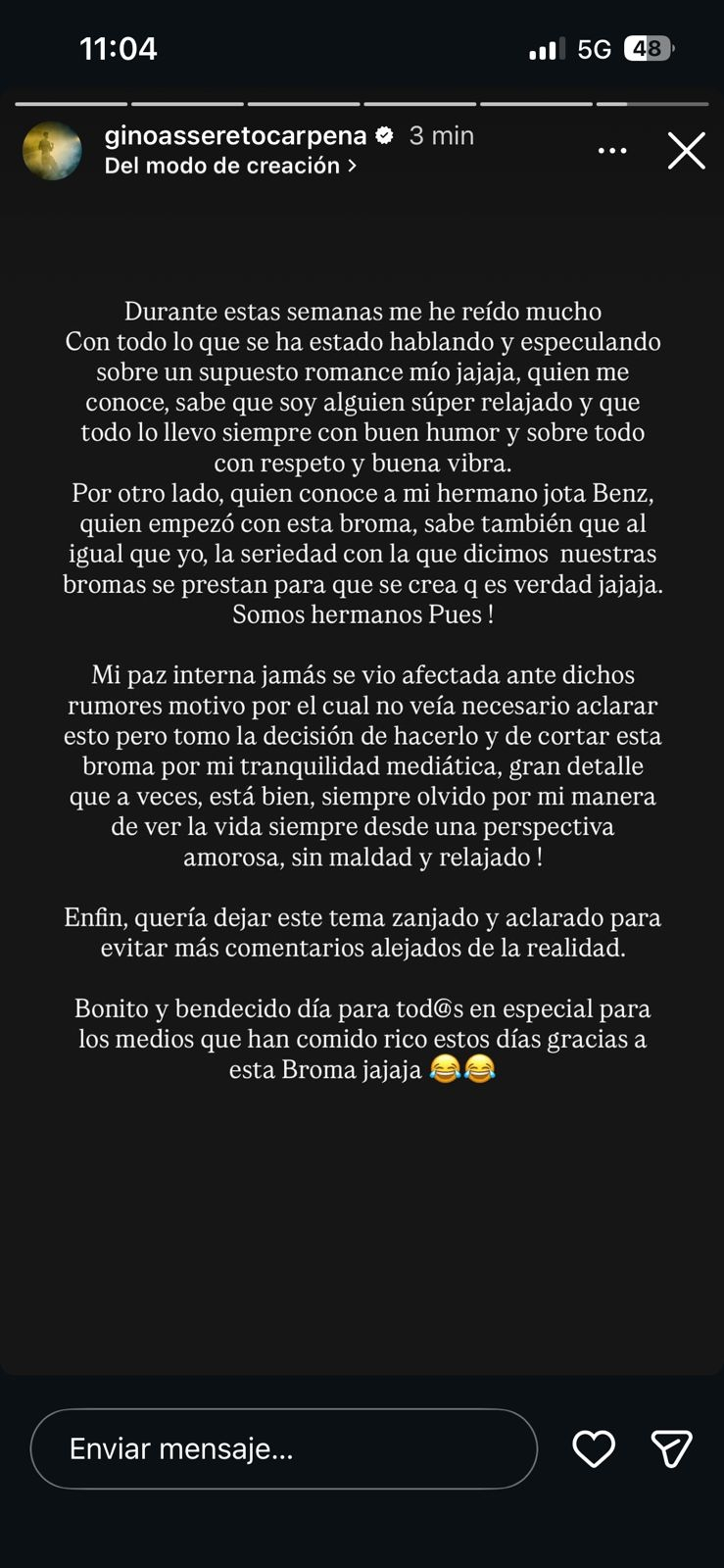
Task: Tap the 'Enviar mensaje...' reply field
Action: (x=284, y=1448)
